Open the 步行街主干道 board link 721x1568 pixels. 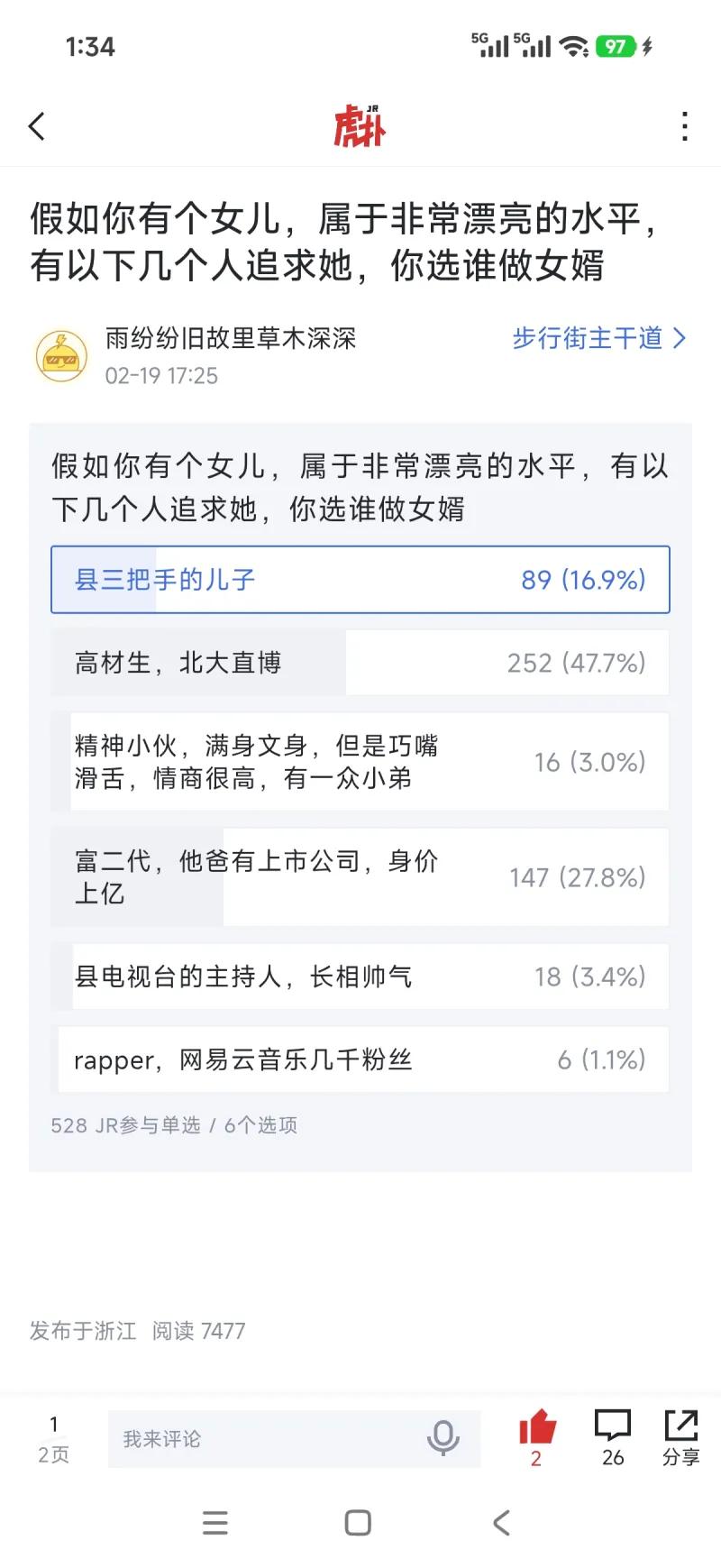coord(589,339)
